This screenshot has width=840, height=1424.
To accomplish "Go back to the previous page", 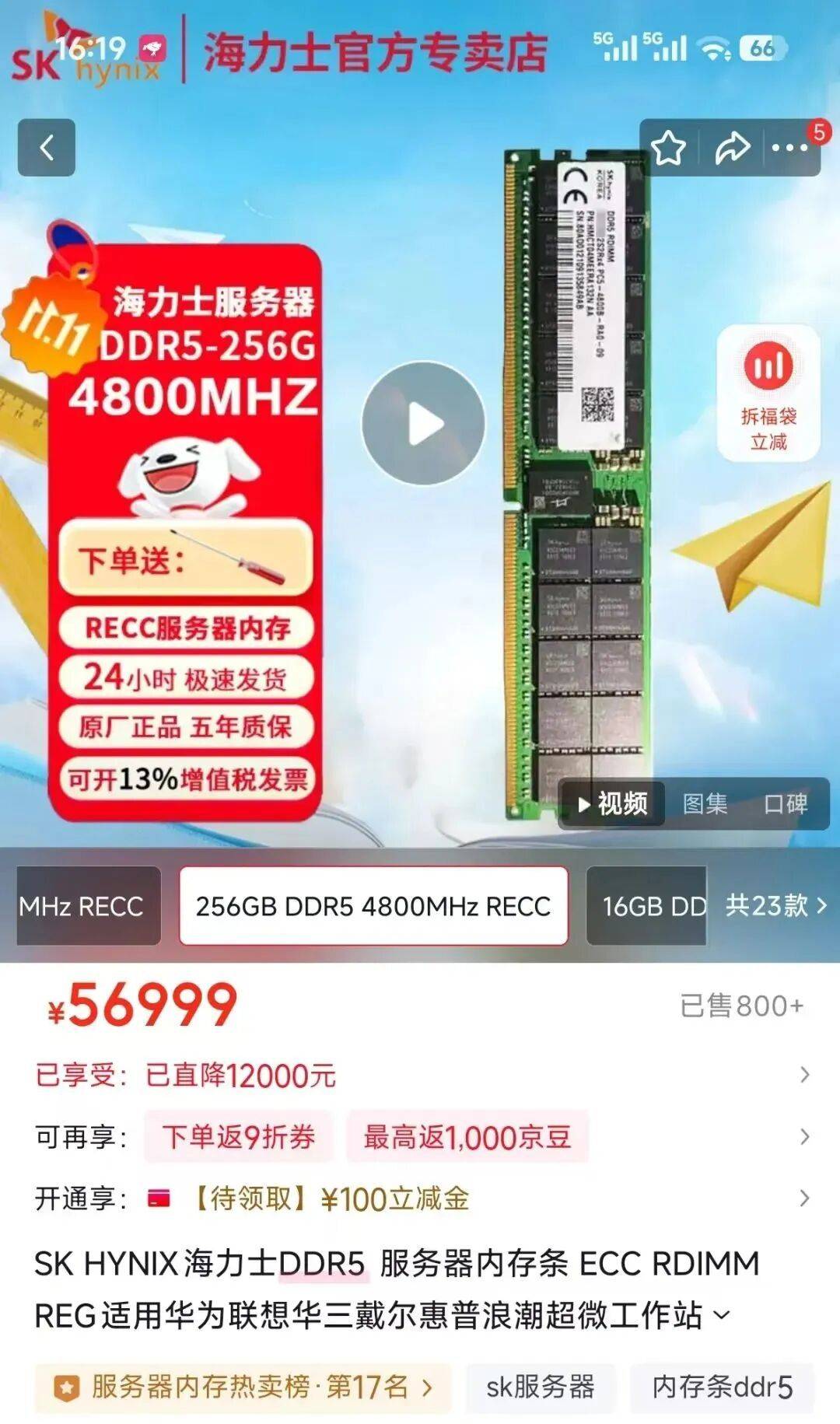I will pos(47,148).
